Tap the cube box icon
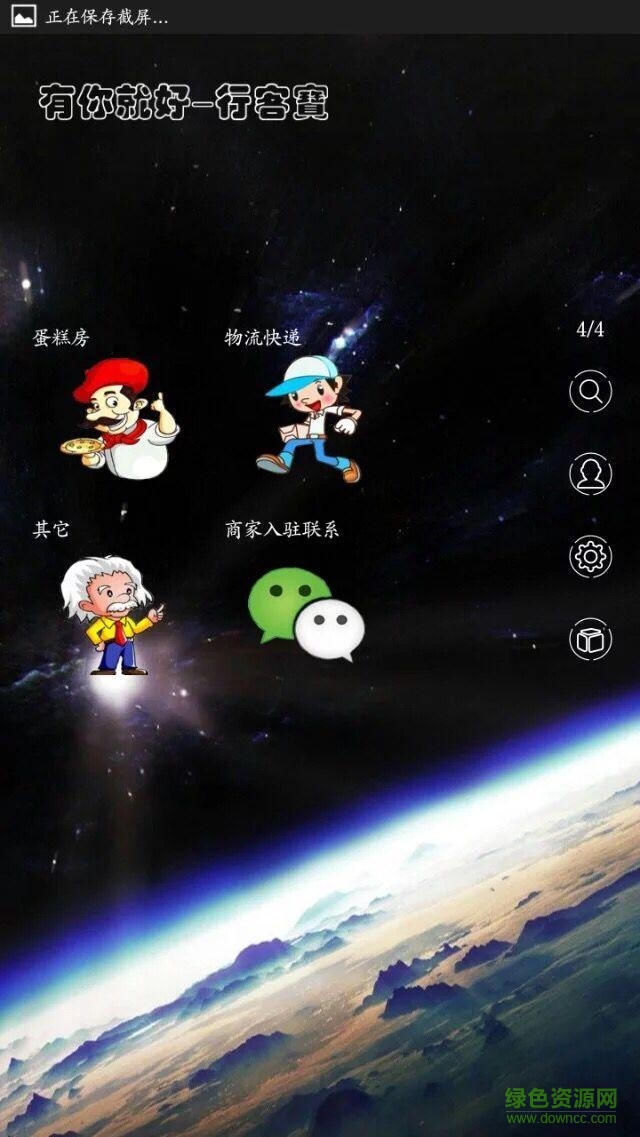The image size is (640, 1137). pyautogui.click(x=590, y=639)
